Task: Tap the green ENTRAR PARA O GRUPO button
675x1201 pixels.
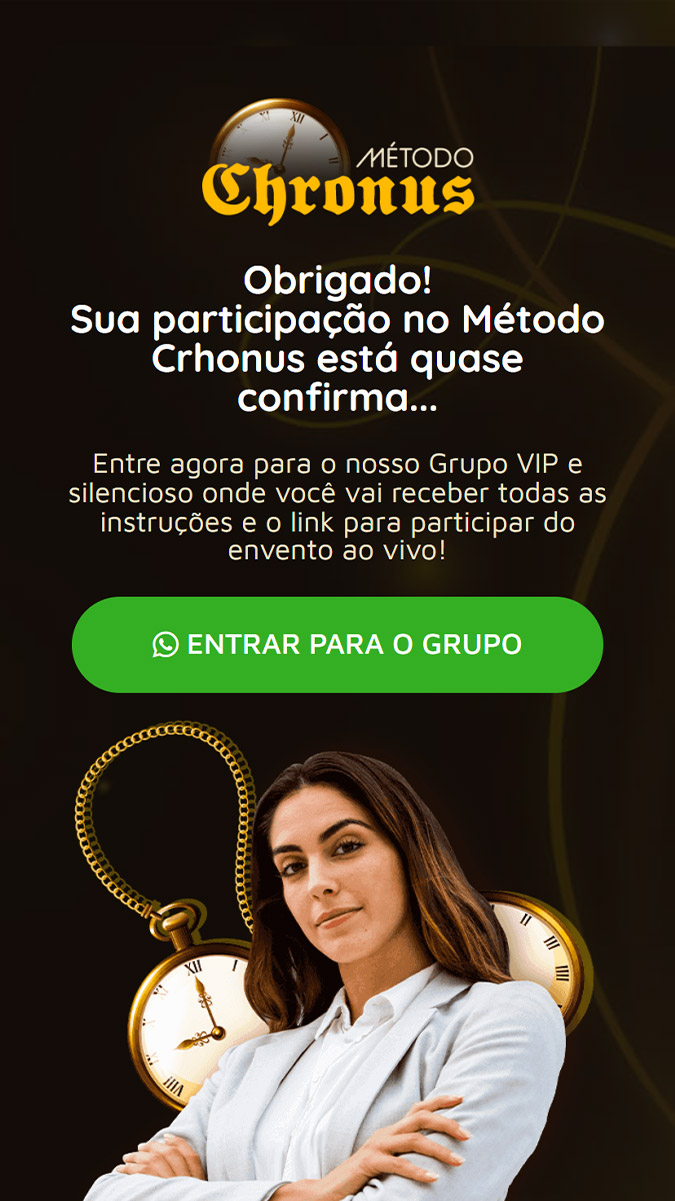Action: click(337, 645)
